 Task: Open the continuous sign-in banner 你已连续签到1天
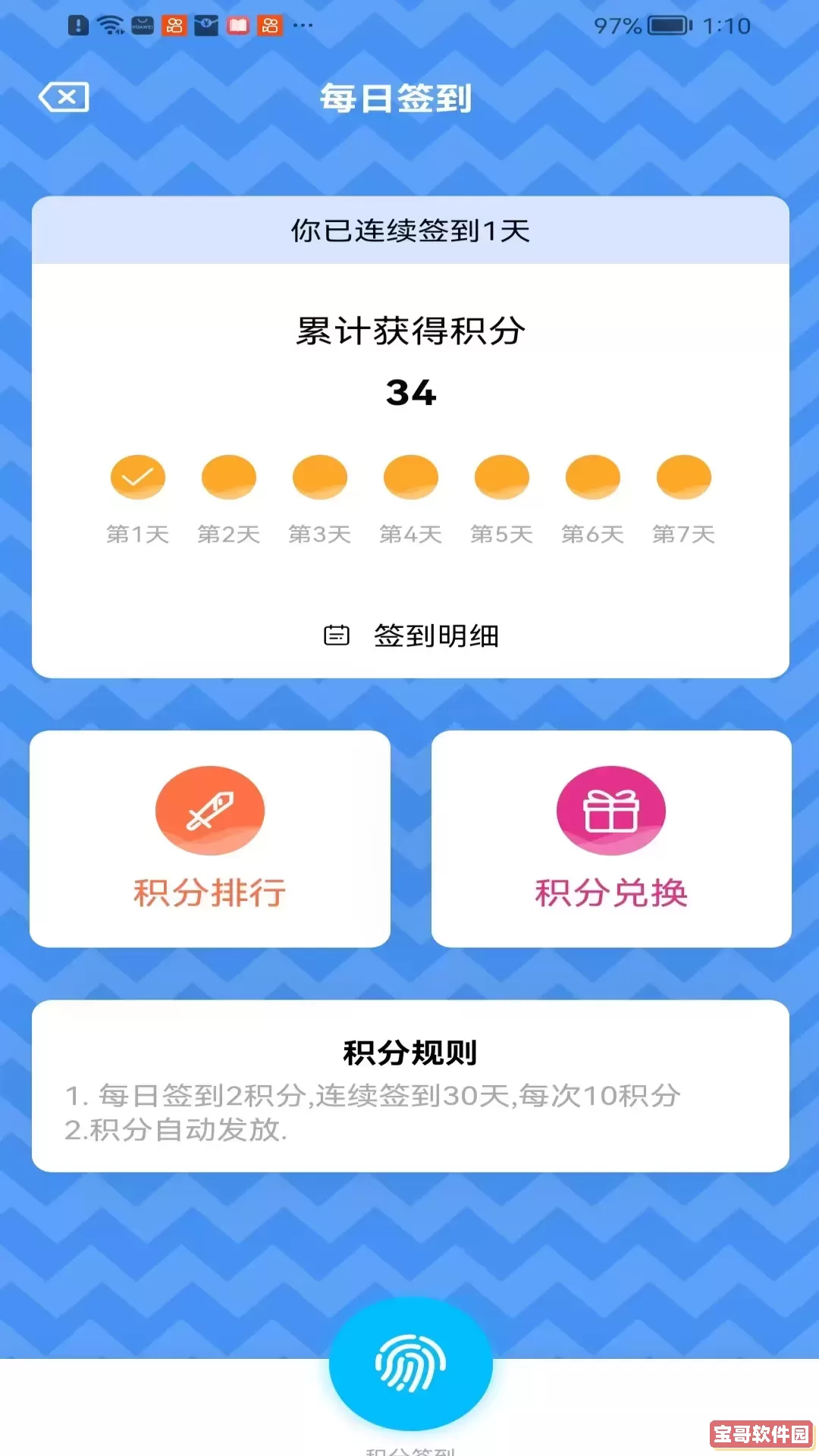pyautogui.click(x=409, y=231)
